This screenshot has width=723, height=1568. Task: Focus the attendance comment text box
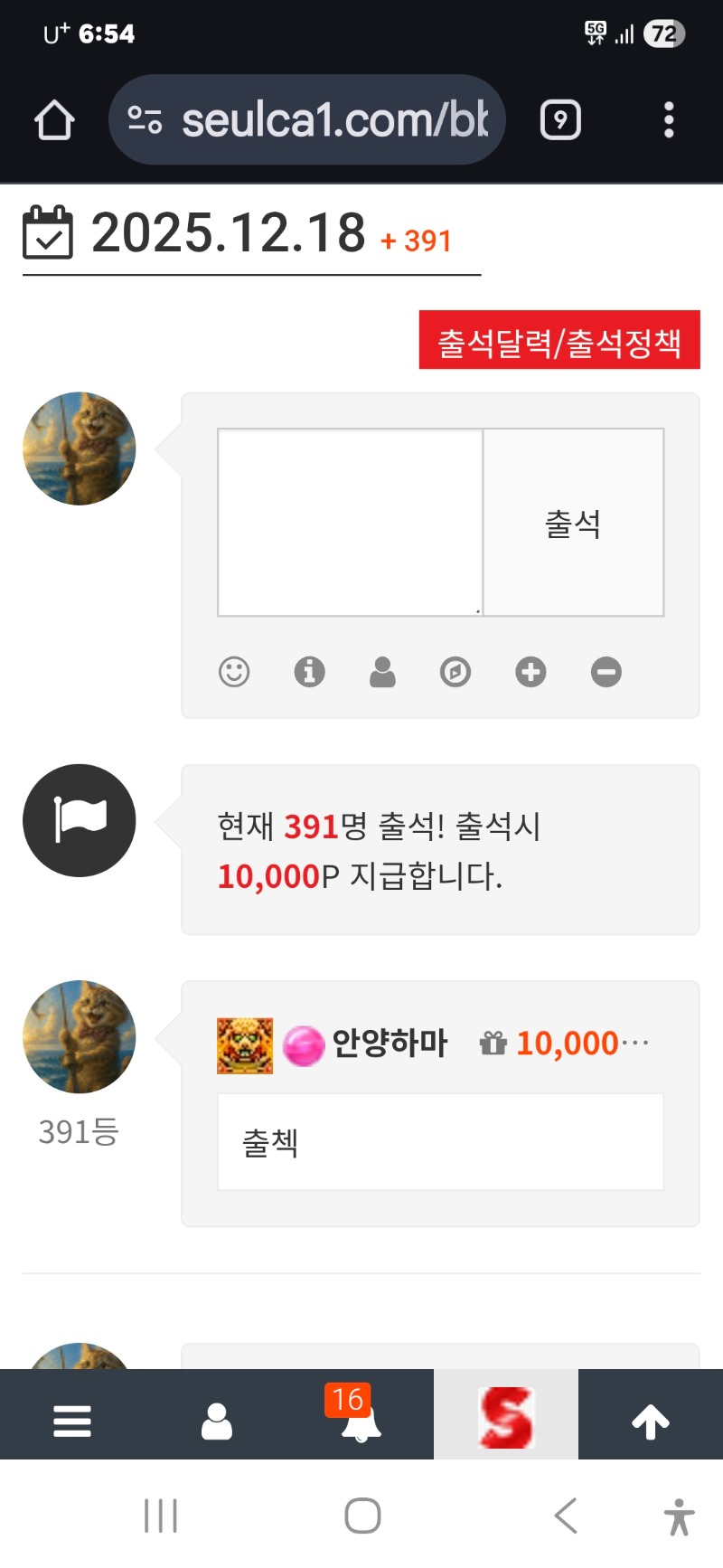click(351, 523)
